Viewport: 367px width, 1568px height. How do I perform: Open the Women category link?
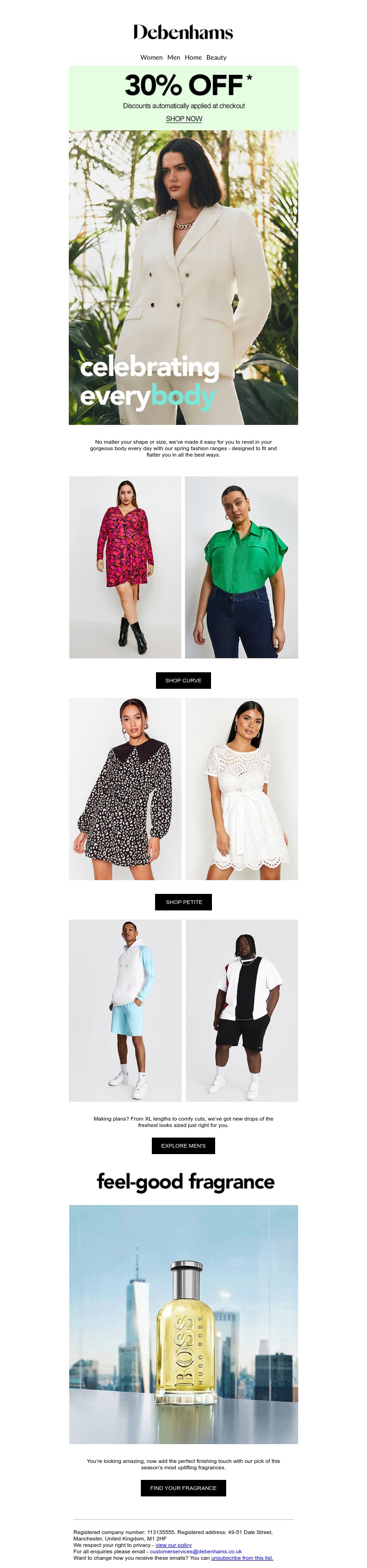click(x=151, y=57)
